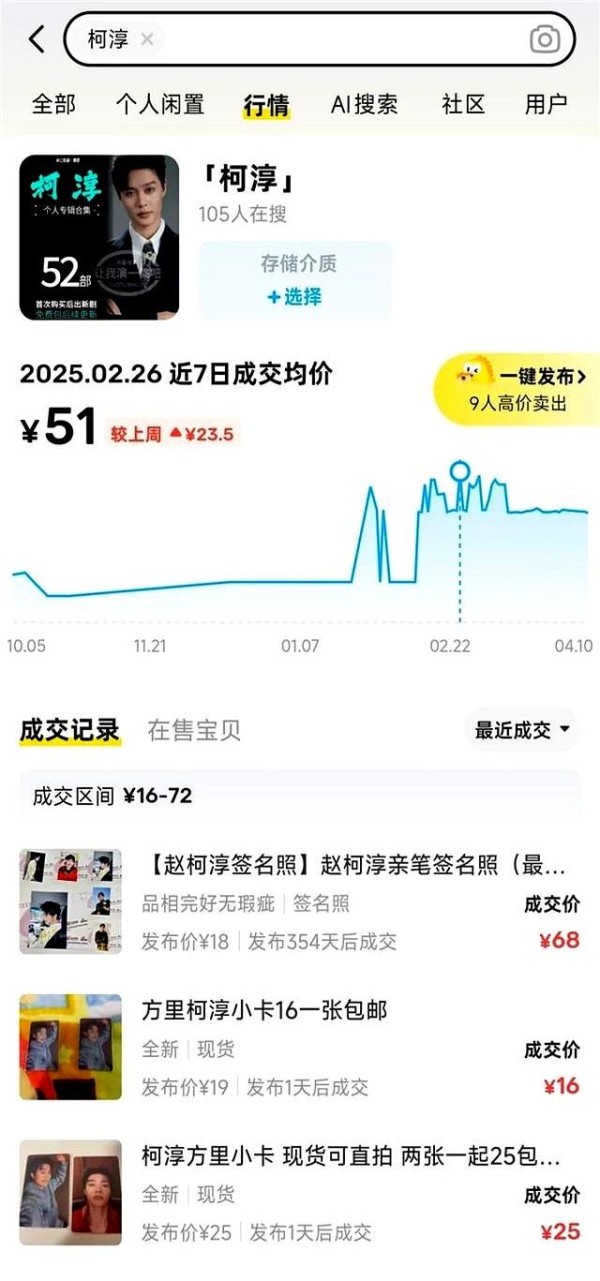The height and width of the screenshot is (1281, 600).
Task: Switch to the 用户 tab
Action: (546, 103)
